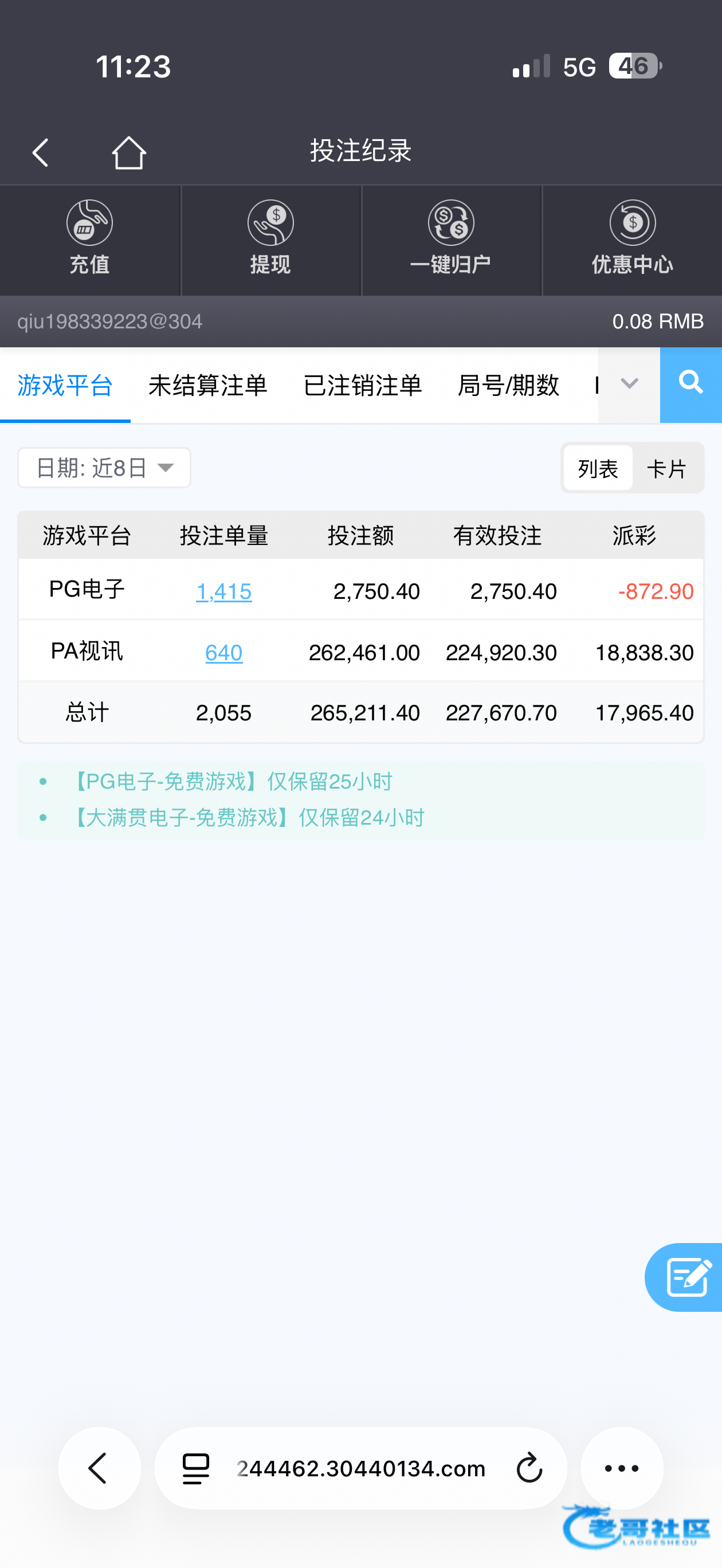Image resolution: width=722 pixels, height=1568 pixels.
Task: Go back using the header arrow
Action: point(40,152)
